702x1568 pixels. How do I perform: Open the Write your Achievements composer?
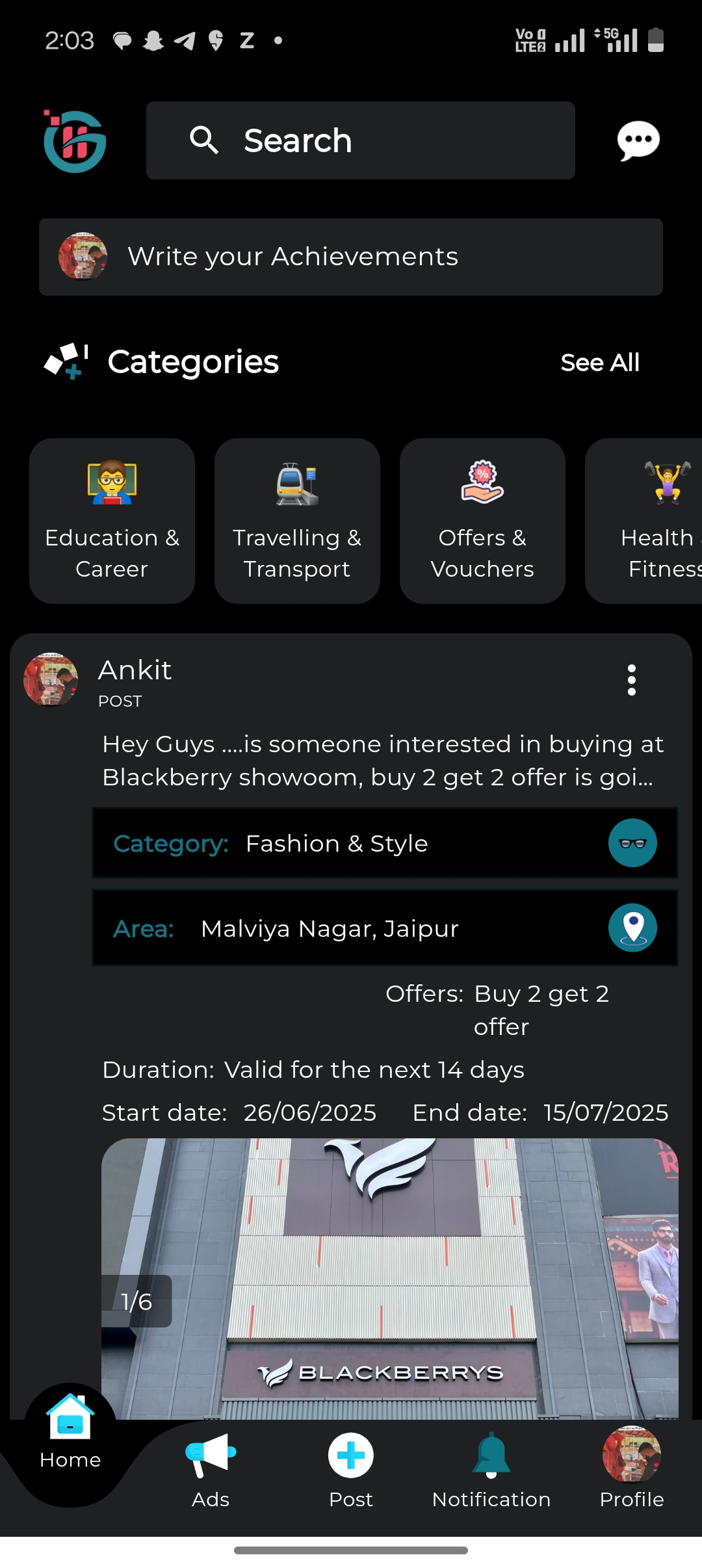[x=351, y=256]
